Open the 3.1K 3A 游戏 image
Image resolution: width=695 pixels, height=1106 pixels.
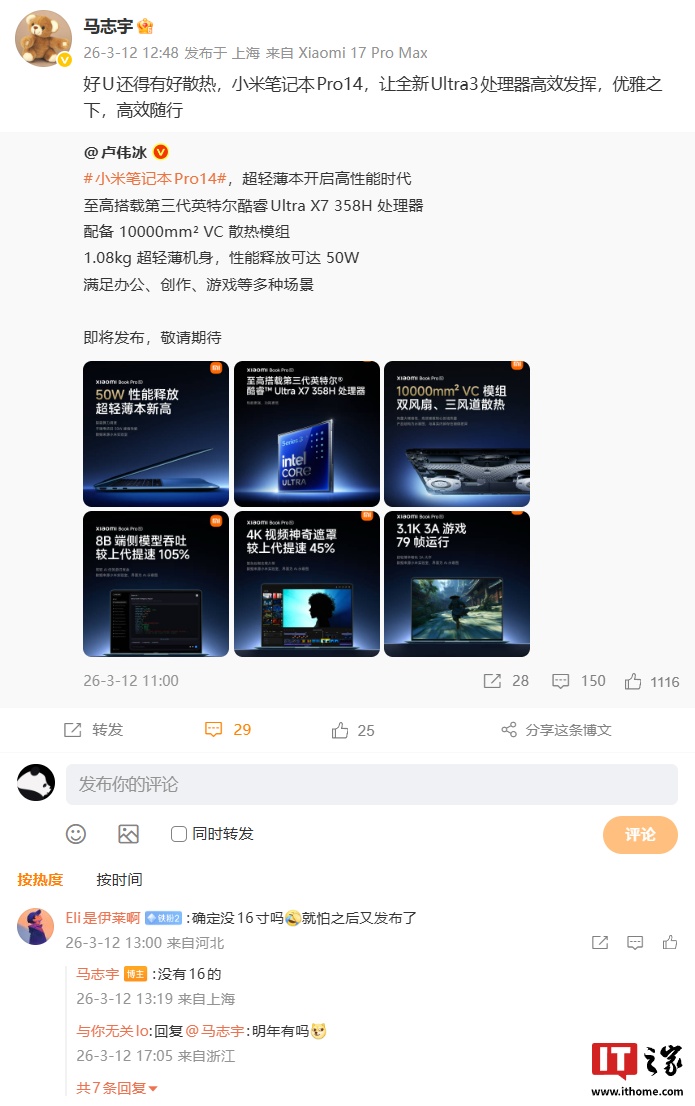(x=456, y=584)
